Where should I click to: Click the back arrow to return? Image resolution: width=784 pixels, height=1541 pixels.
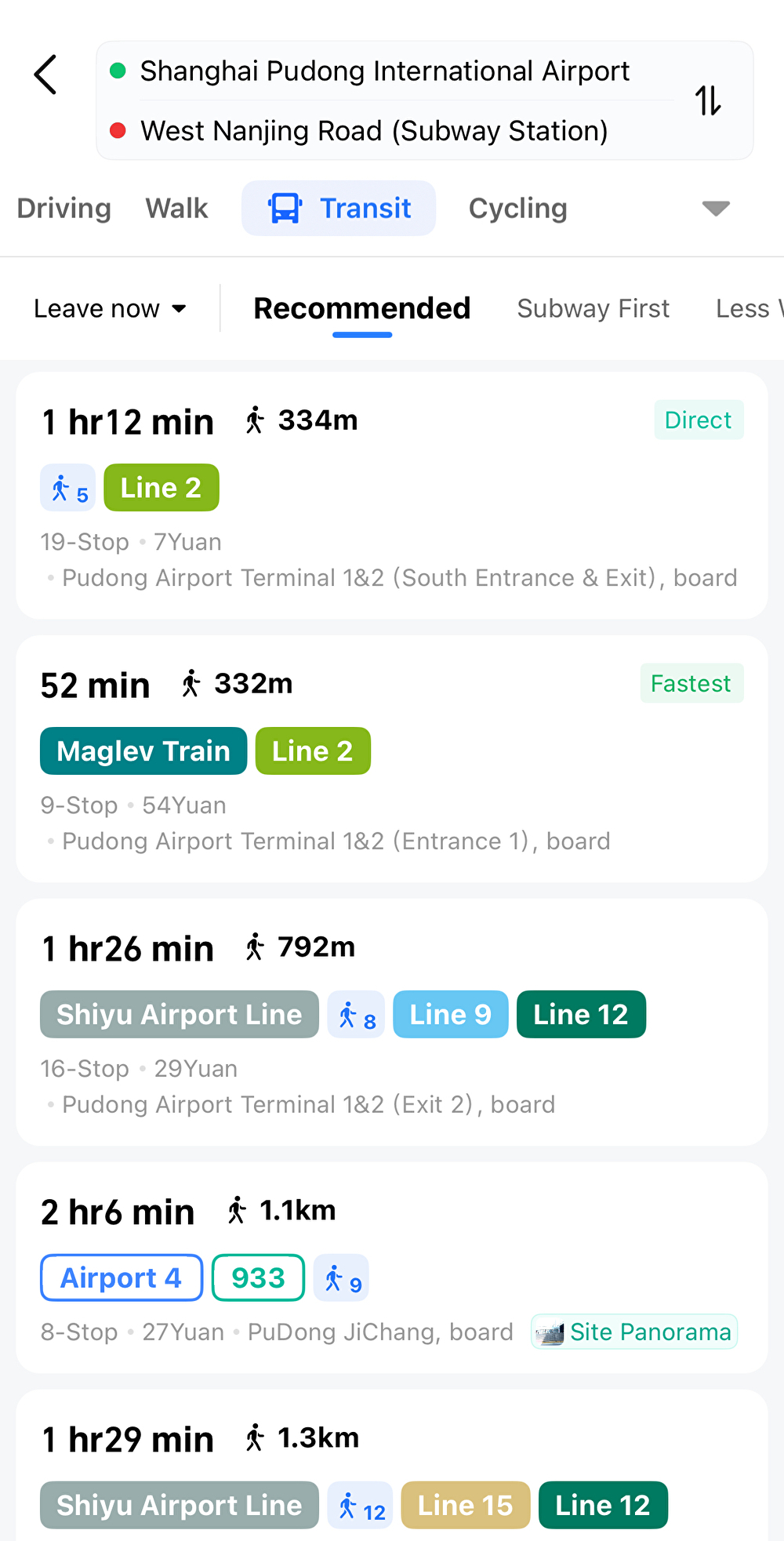pos(45,75)
